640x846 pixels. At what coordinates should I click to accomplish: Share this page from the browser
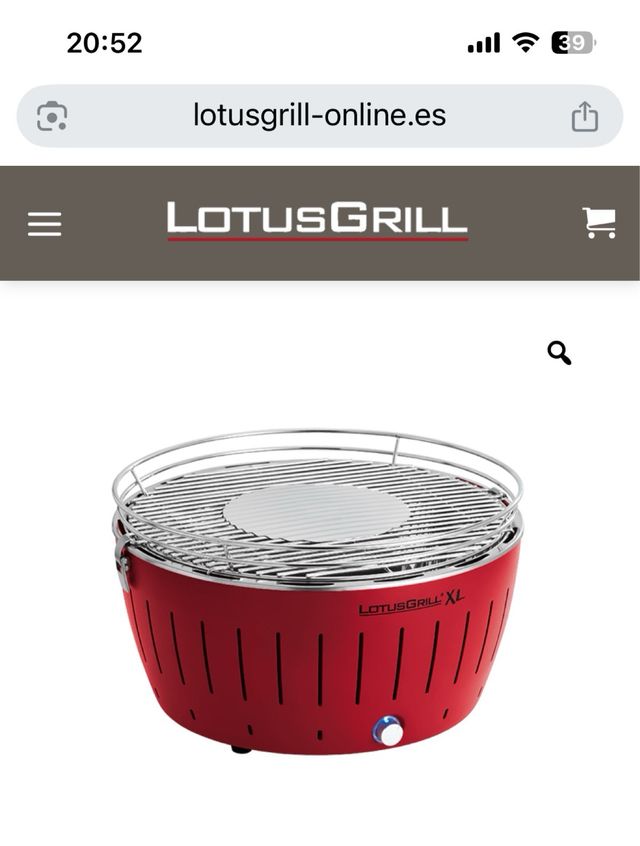[584, 117]
